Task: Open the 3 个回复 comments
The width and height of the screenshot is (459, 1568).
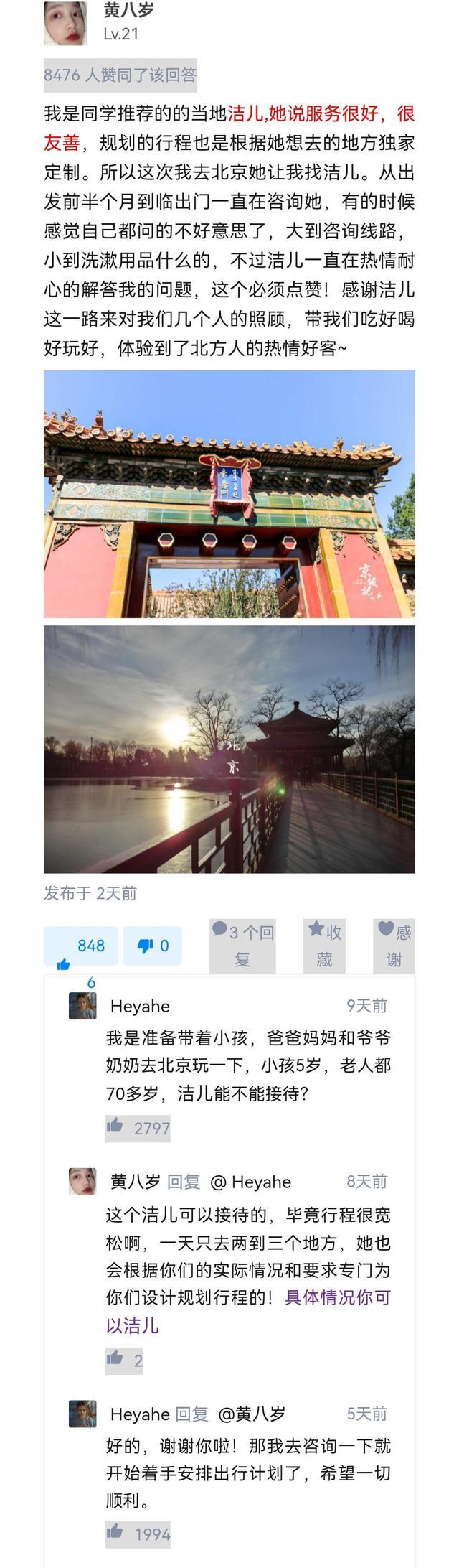Action: pyautogui.click(x=242, y=946)
